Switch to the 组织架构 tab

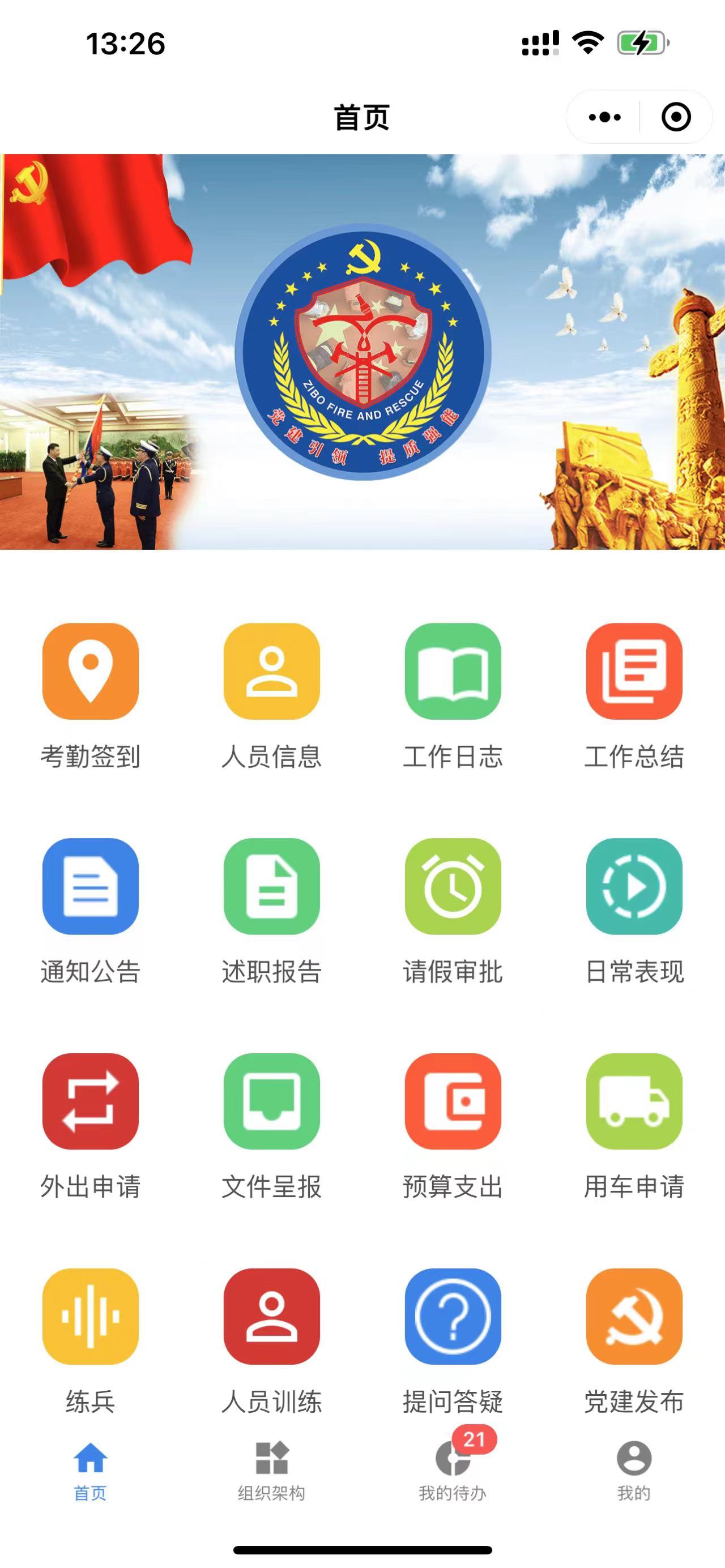point(271,1472)
